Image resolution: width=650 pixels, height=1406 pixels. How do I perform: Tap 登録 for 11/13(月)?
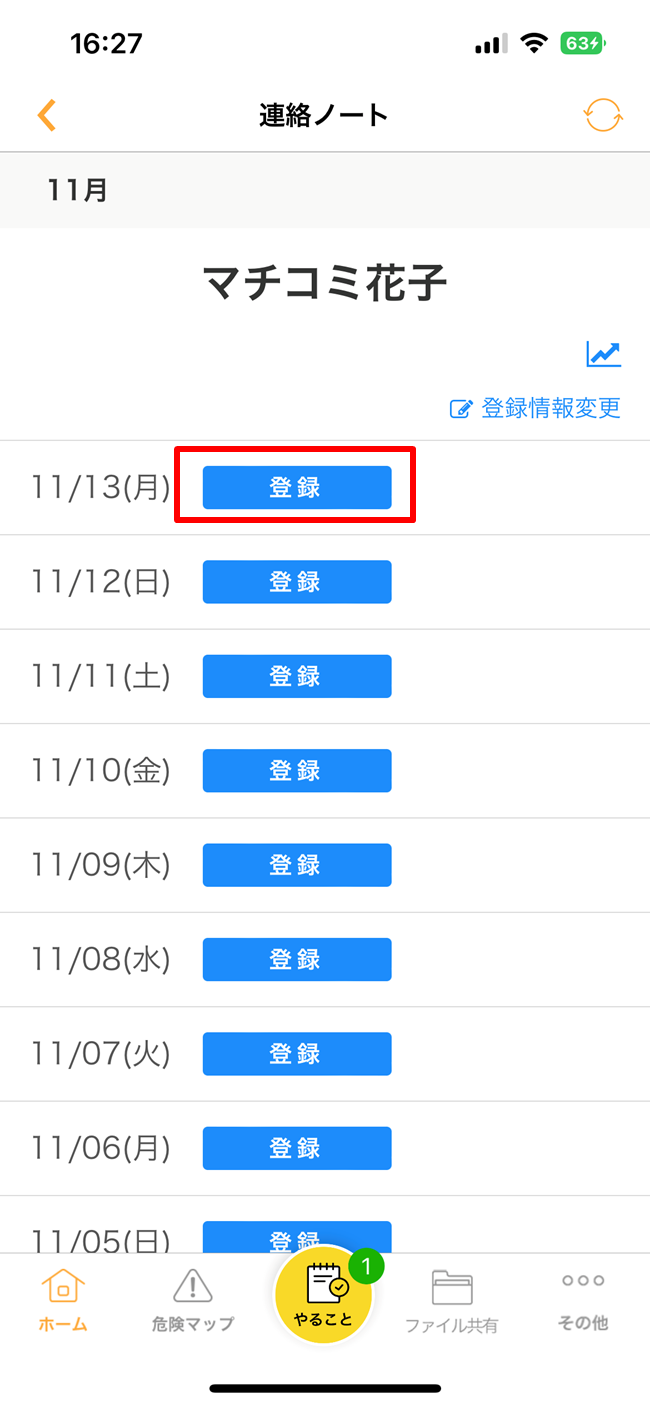[x=297, y=487]
